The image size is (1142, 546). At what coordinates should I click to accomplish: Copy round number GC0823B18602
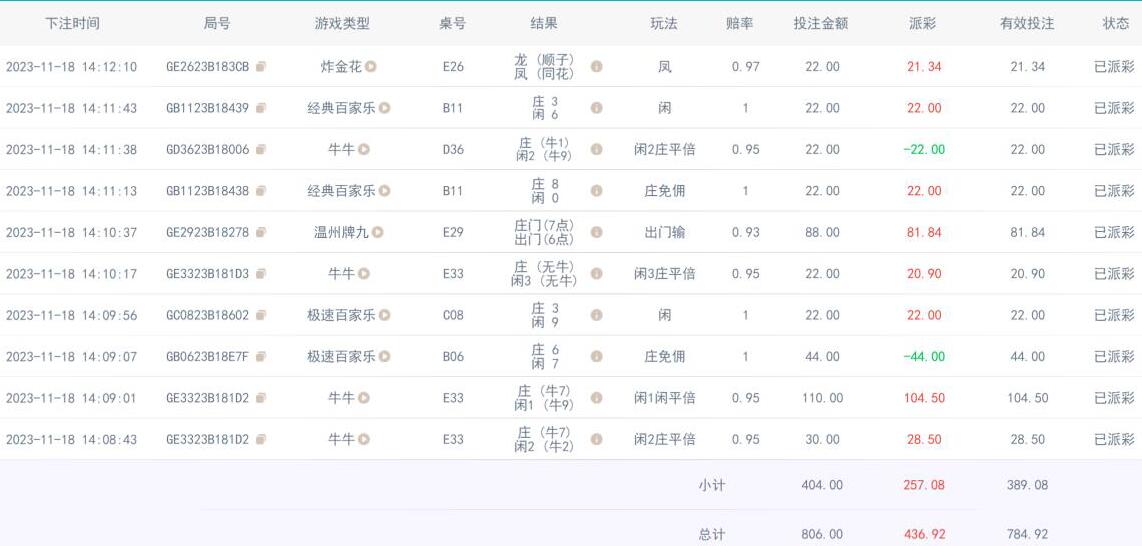261,315
